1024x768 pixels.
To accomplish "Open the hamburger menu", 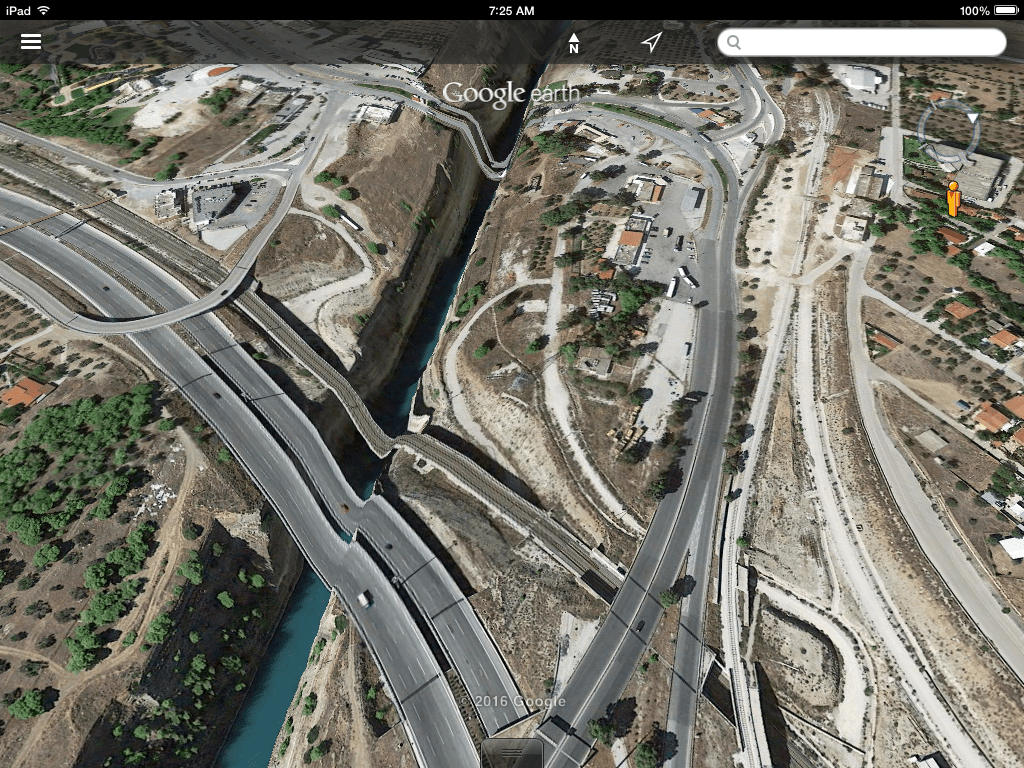I will [31, 42].
